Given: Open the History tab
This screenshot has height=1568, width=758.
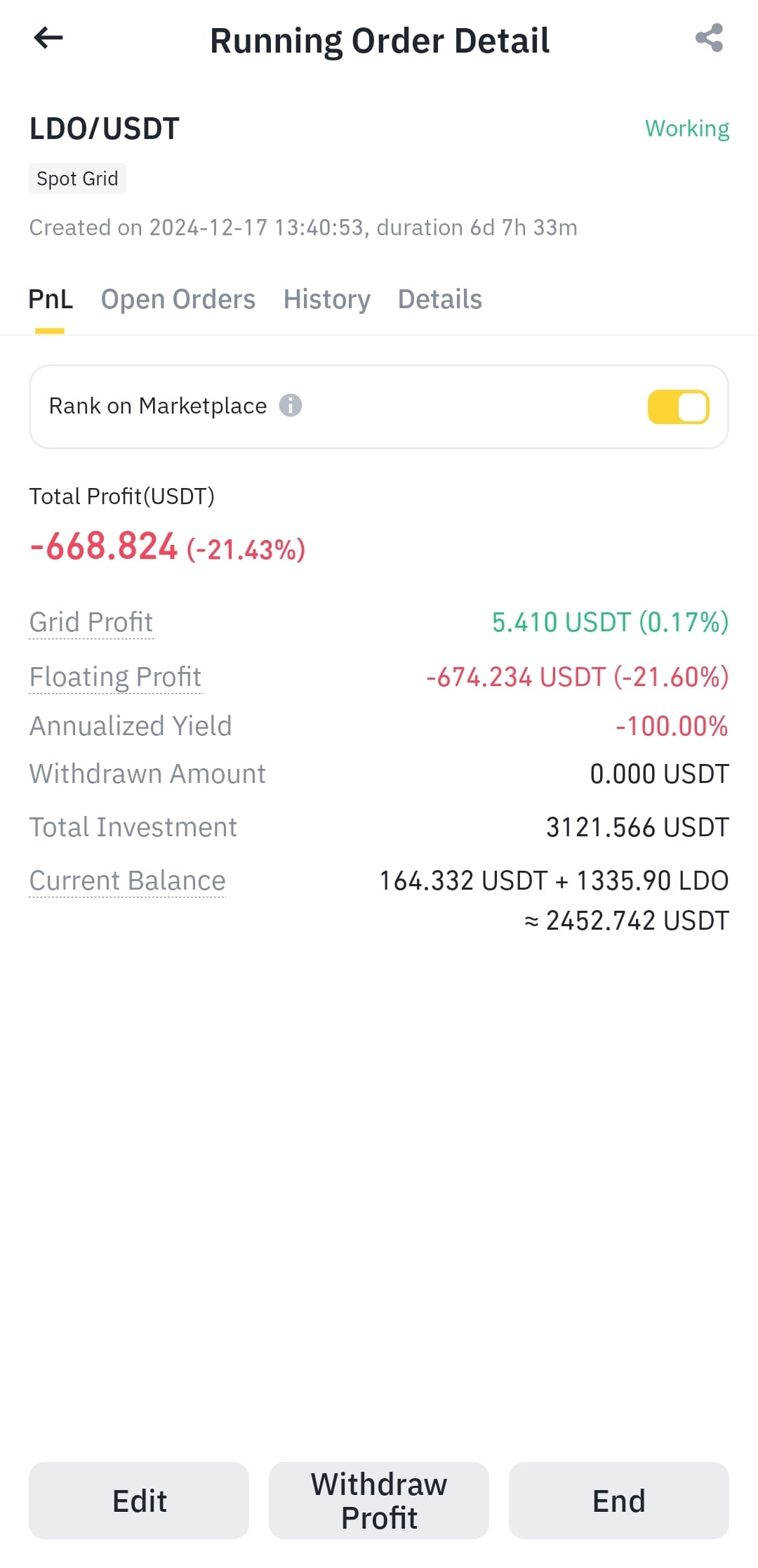Looking at the screenshot, I should (x=326, y=299).
